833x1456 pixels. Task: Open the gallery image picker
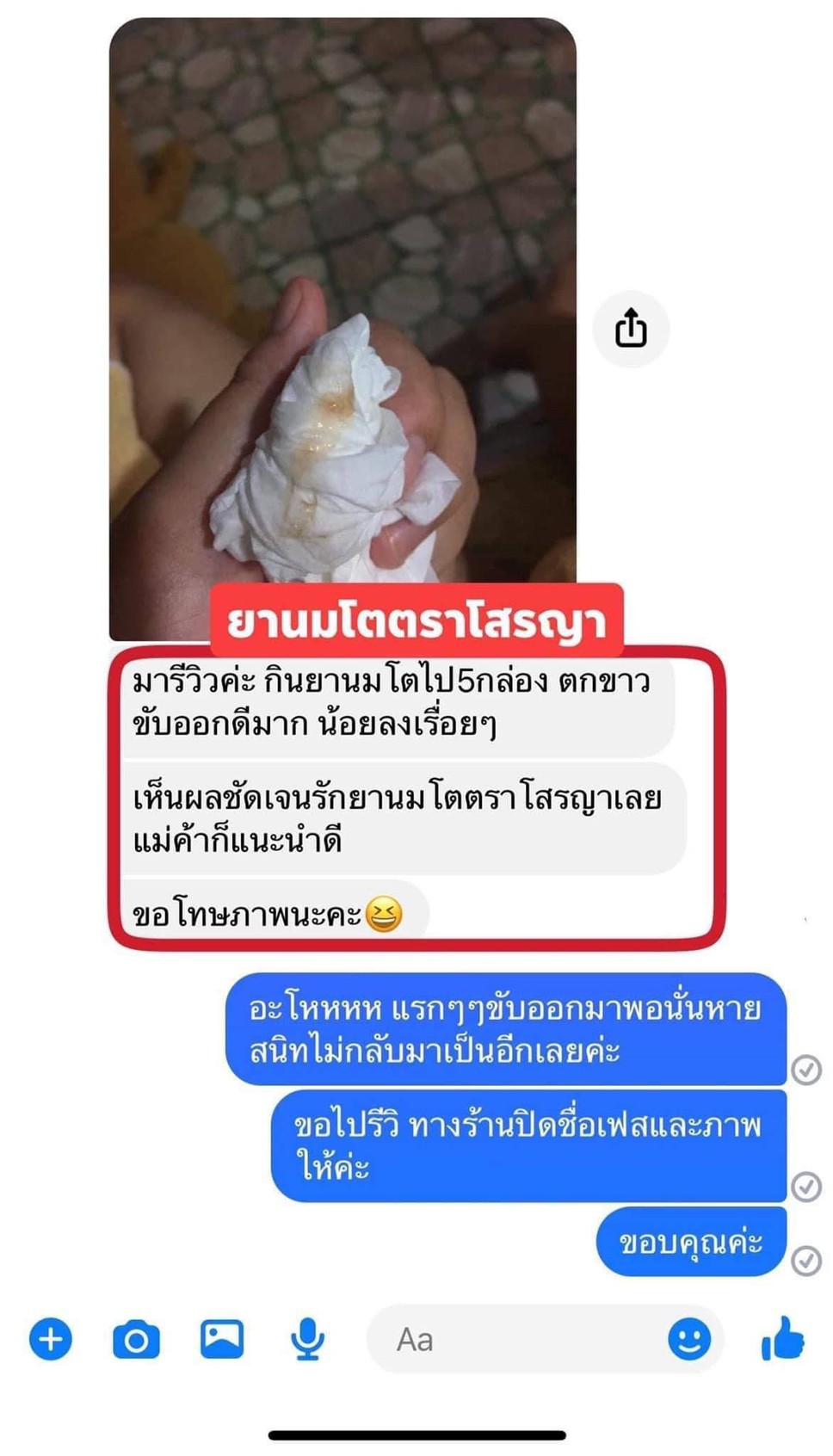(x=222, y=1340)
